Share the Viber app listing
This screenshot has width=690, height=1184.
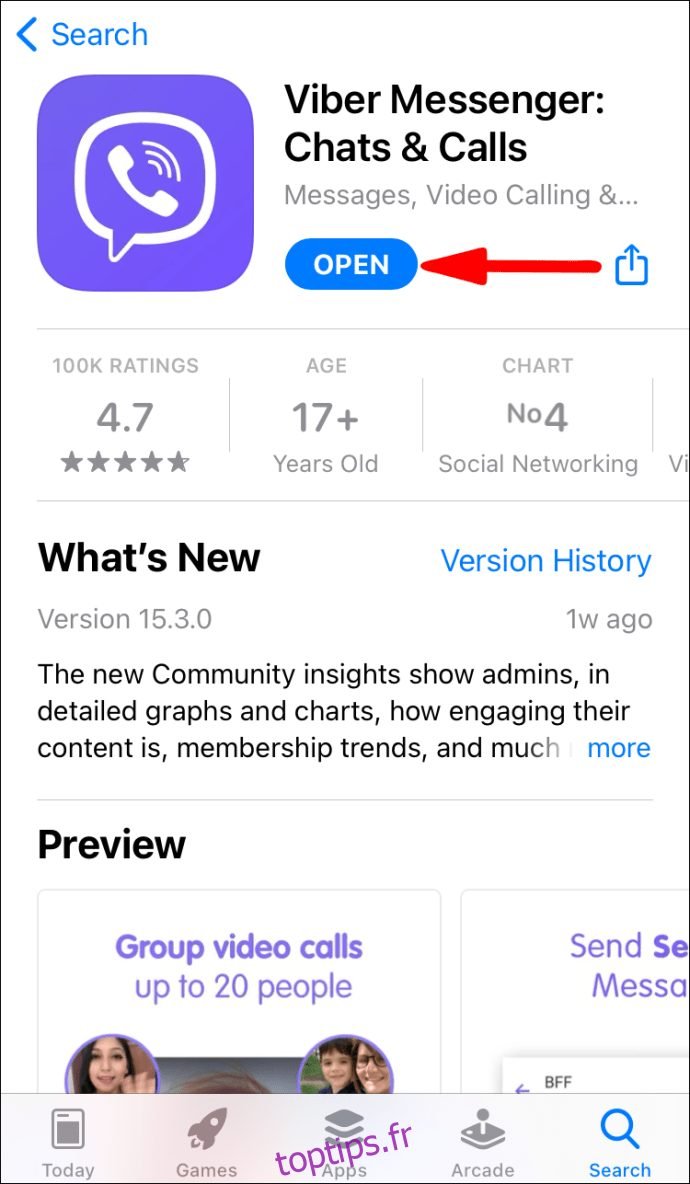pyautogui.click(x=631, y=266)
